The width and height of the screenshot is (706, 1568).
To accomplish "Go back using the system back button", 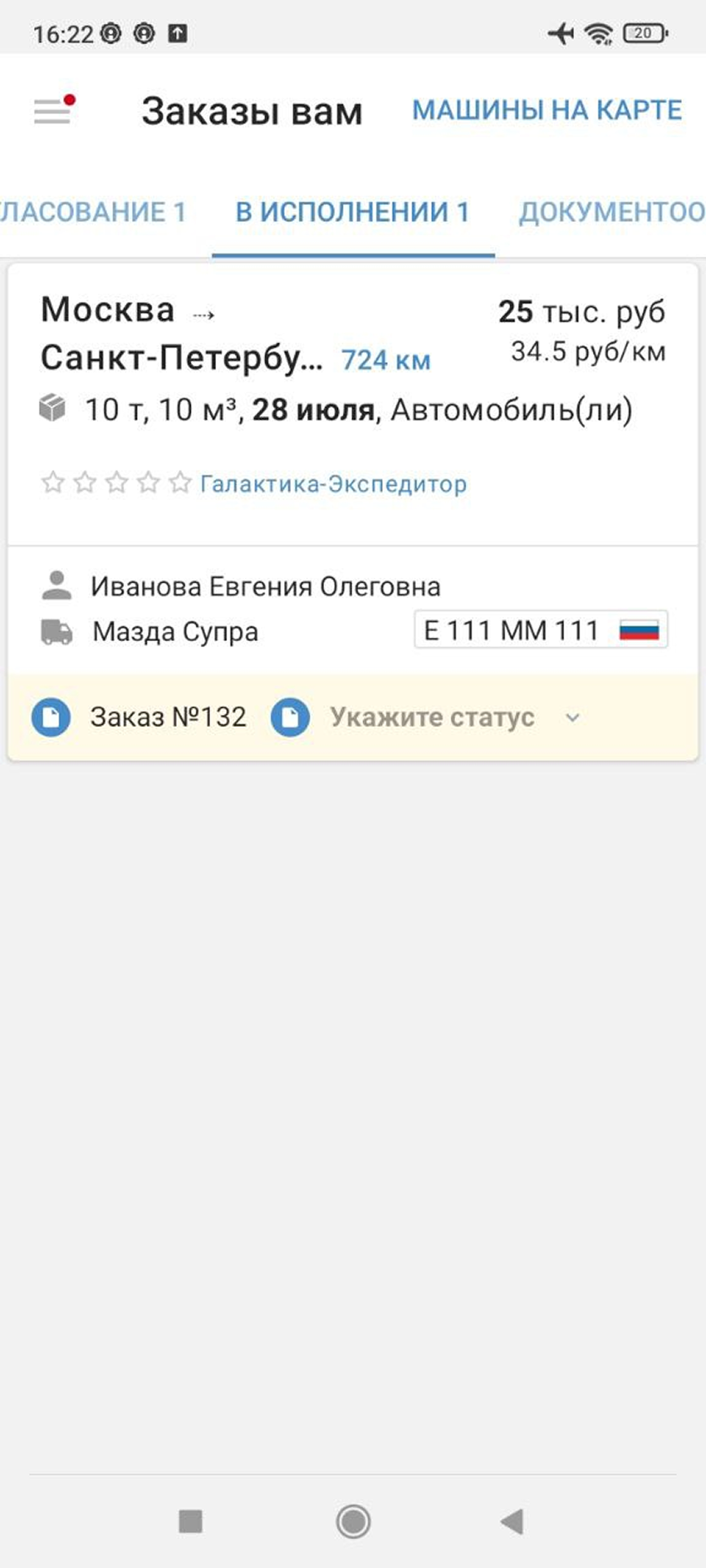I will (x=512, y=1521).
